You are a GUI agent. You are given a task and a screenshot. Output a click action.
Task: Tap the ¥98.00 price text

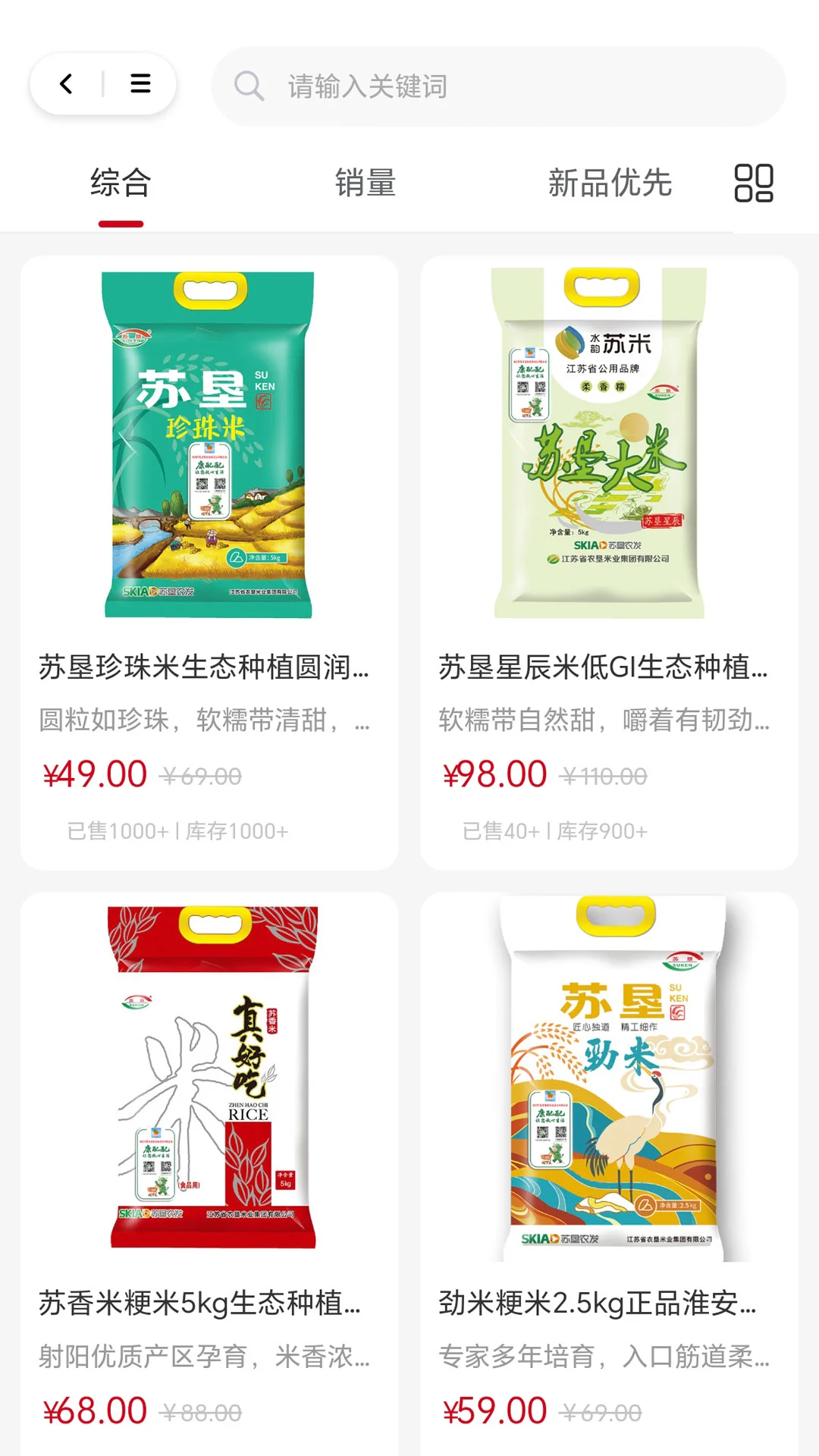click(494, 773)
